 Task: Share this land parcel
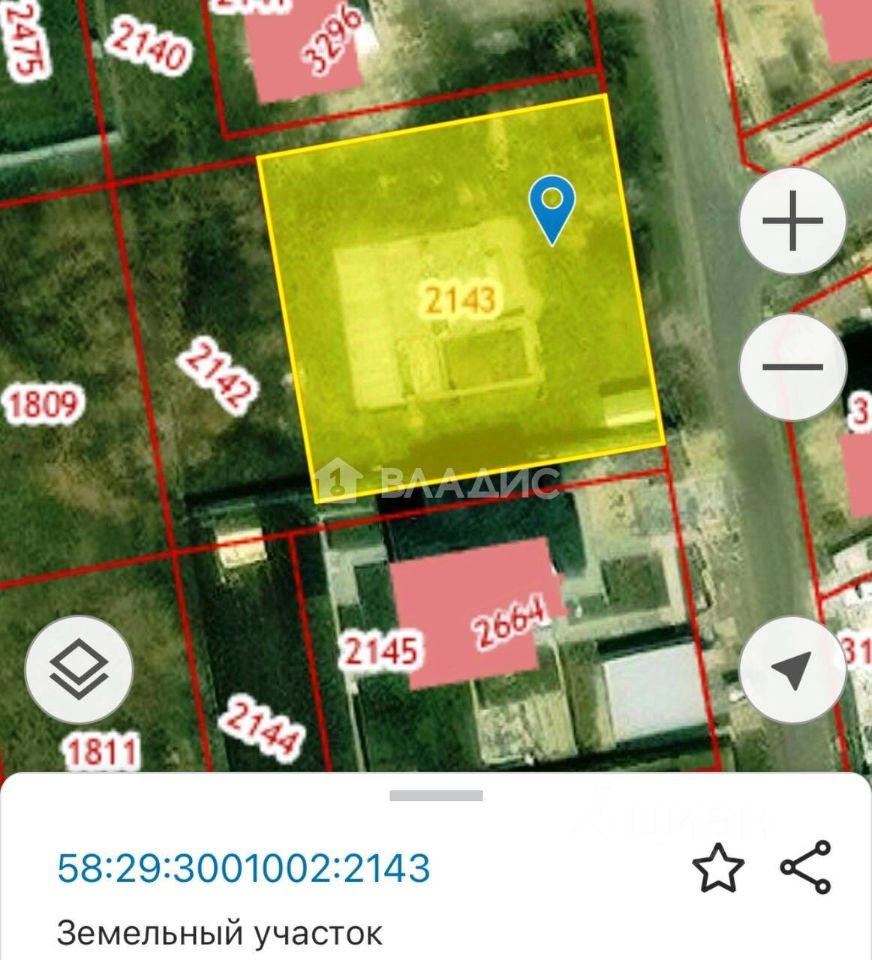click(806, 867)
